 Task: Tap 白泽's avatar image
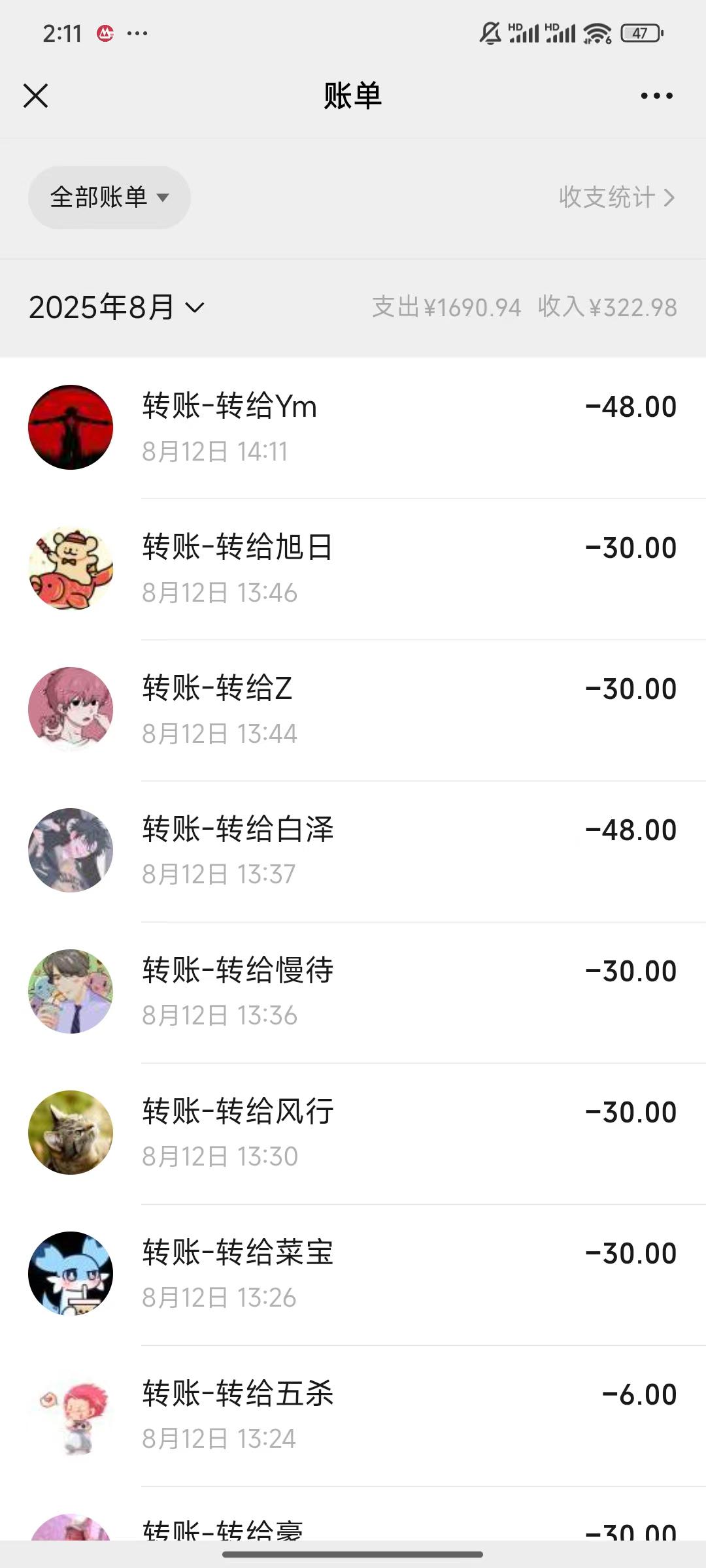tap(71, 849)
